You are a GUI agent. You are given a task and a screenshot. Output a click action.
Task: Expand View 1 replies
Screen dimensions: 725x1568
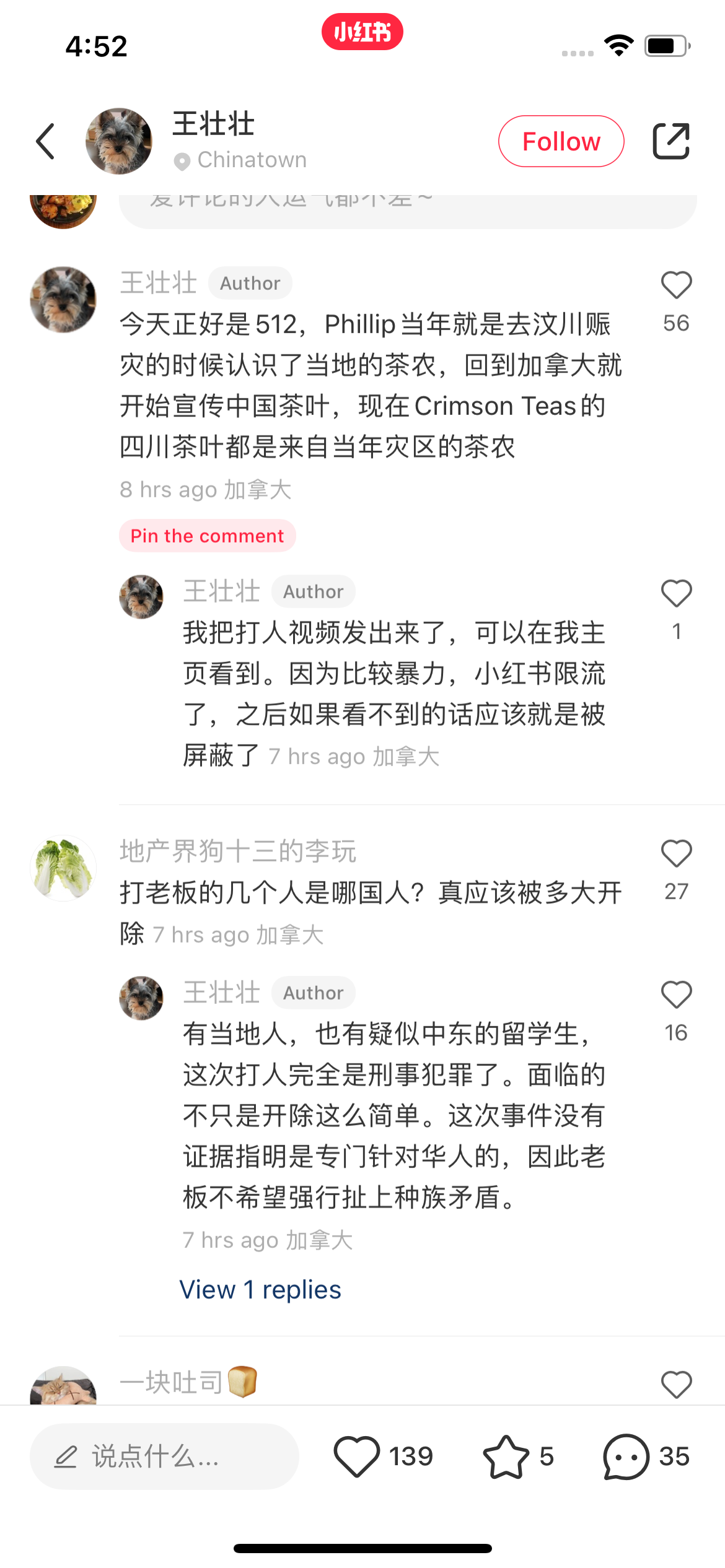coord(260,1290)
